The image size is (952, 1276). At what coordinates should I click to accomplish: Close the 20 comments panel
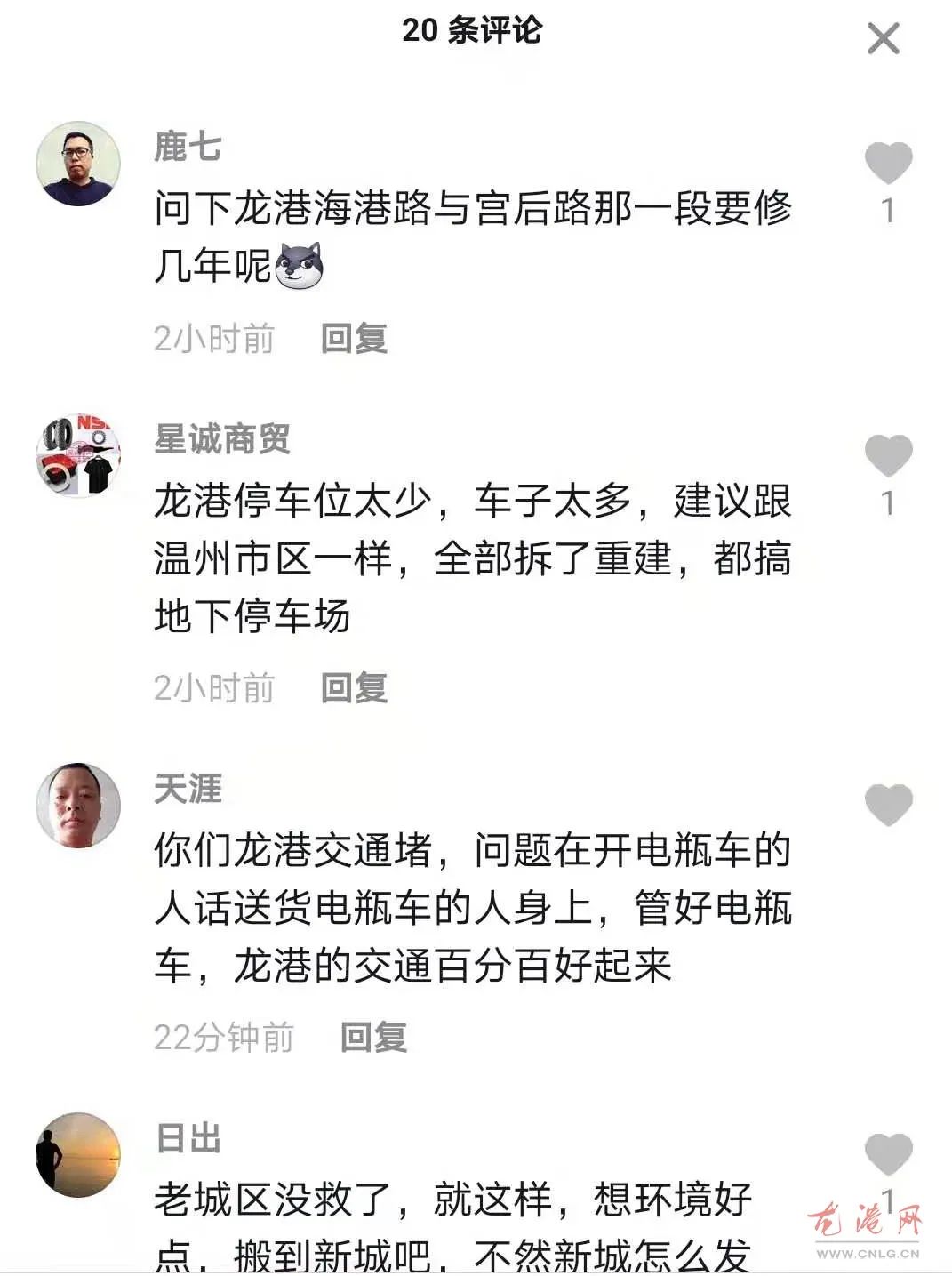(883, 39)
